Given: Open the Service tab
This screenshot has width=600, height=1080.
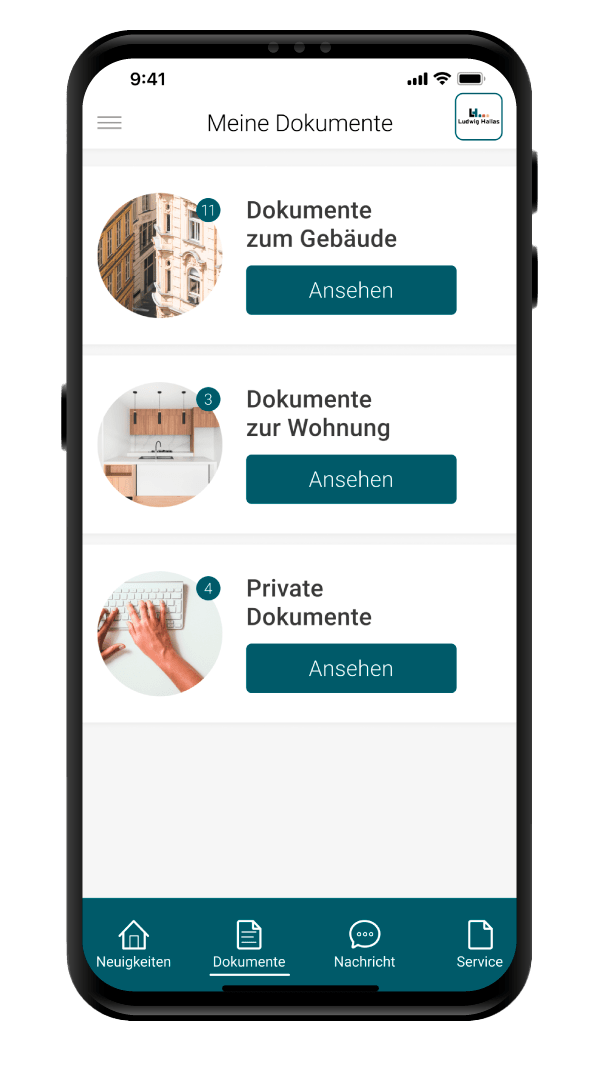Looking at the screenshot, I should [x=480, y=945].
